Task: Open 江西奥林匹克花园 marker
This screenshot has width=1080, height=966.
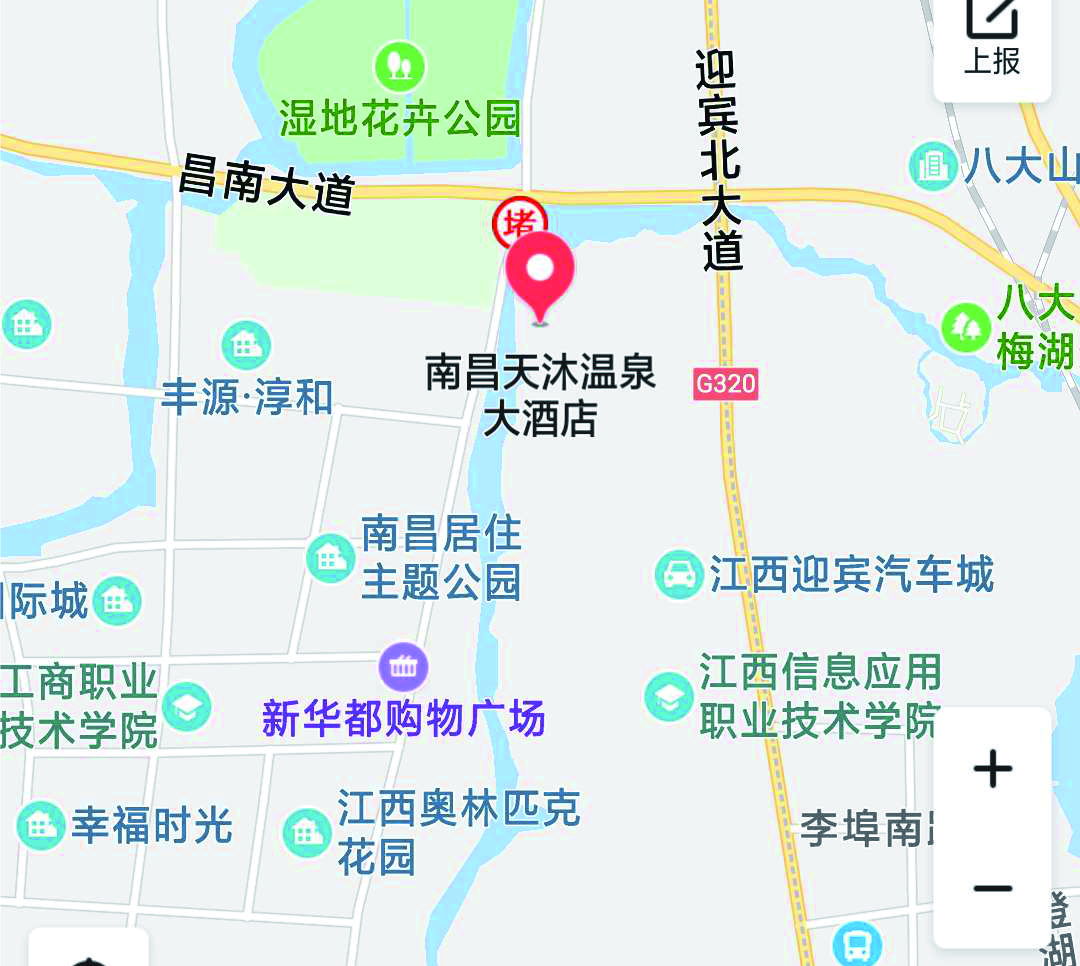Action: 307,832
